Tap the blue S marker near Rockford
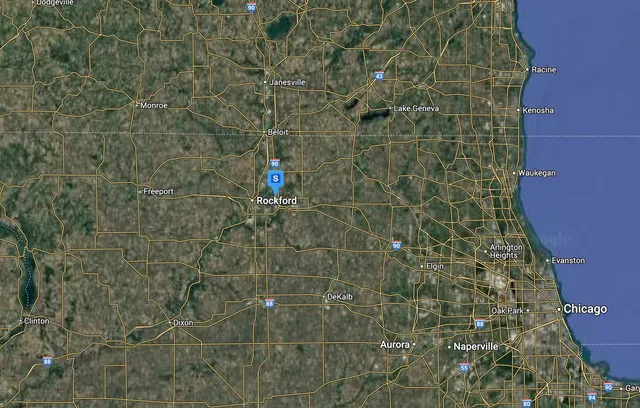 (276, 179)
